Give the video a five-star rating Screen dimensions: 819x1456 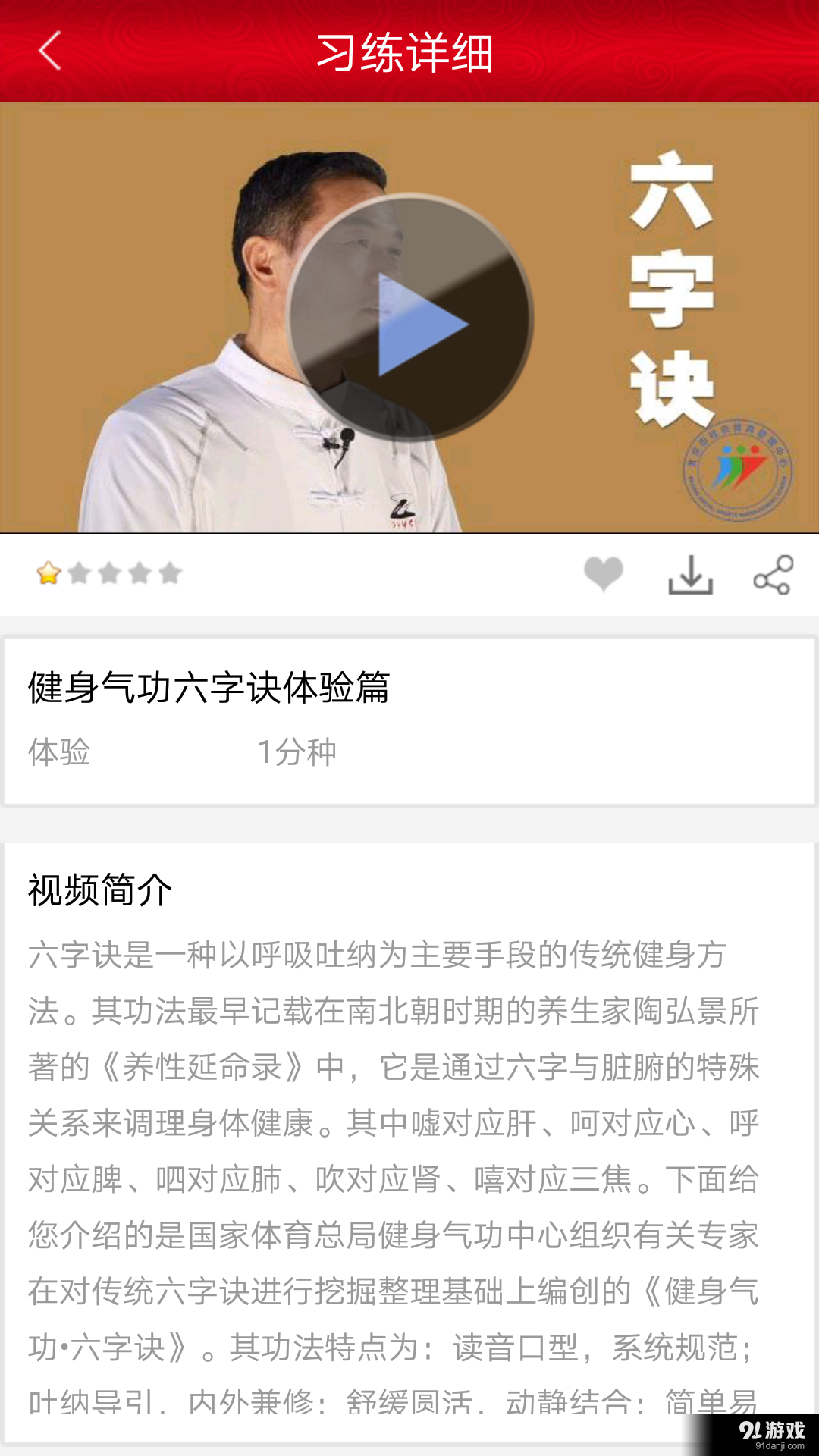click(x=171, y=573)
